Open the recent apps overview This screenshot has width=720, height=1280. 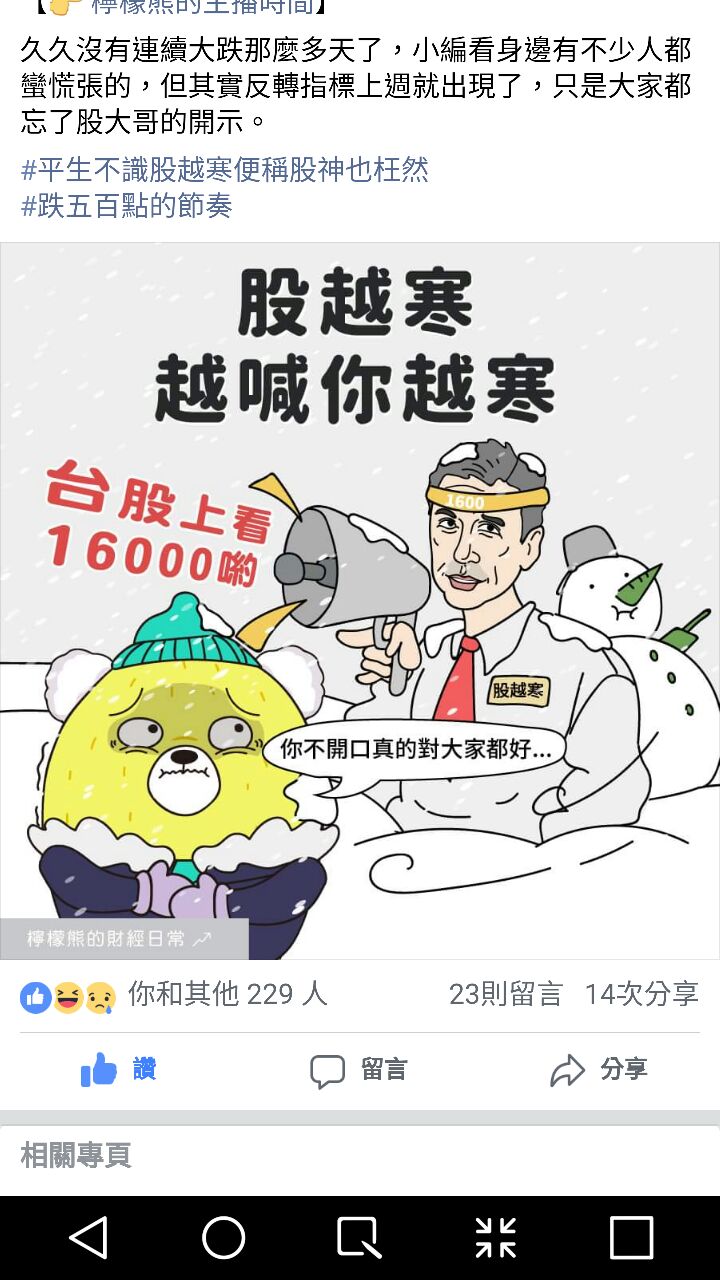(x=631, y=1238)
